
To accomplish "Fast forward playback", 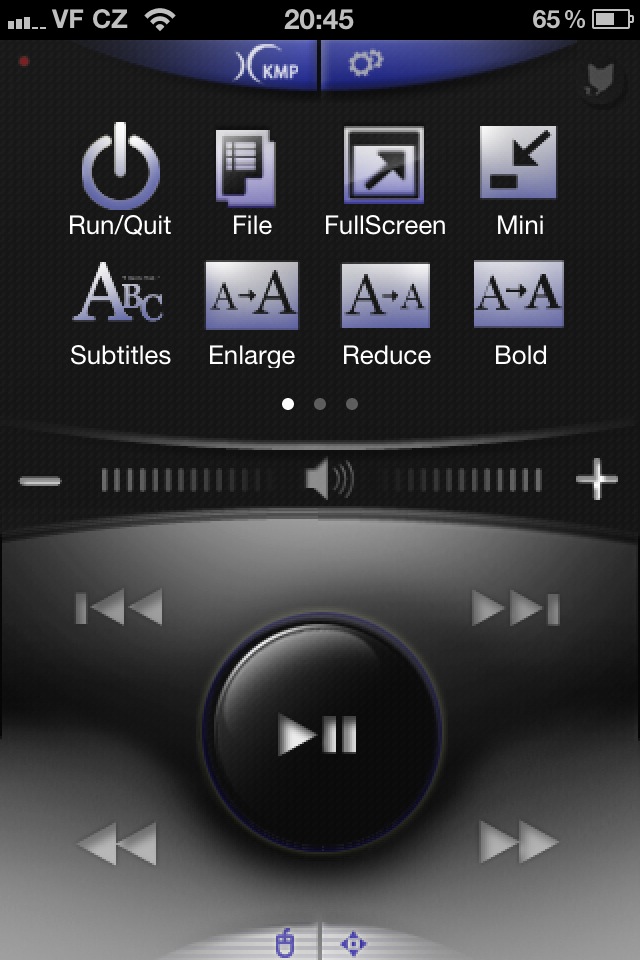I will tap(518, 842).
